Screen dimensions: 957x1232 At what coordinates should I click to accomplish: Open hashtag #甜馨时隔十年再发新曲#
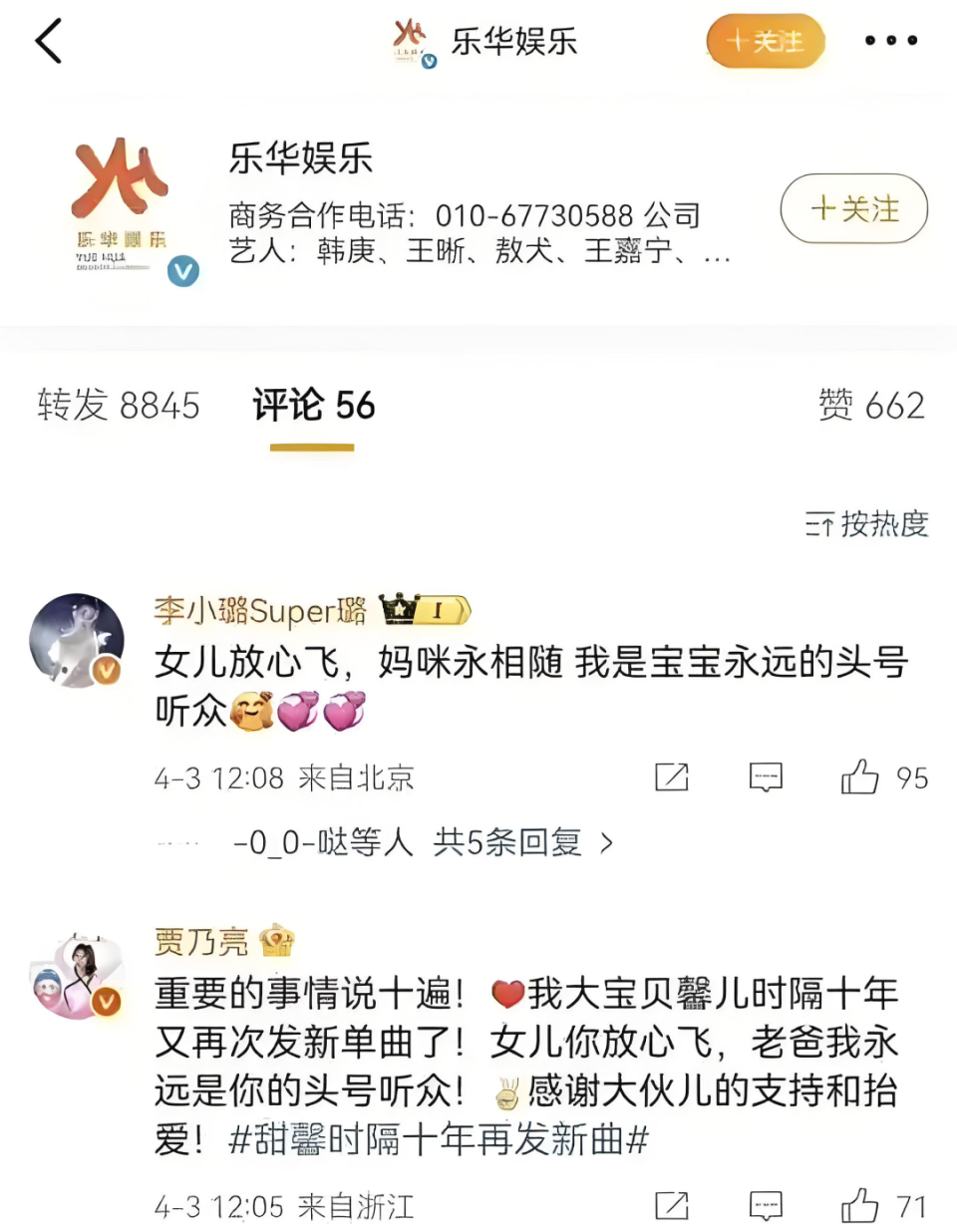pyautogui.click(x=439, y=1138)
